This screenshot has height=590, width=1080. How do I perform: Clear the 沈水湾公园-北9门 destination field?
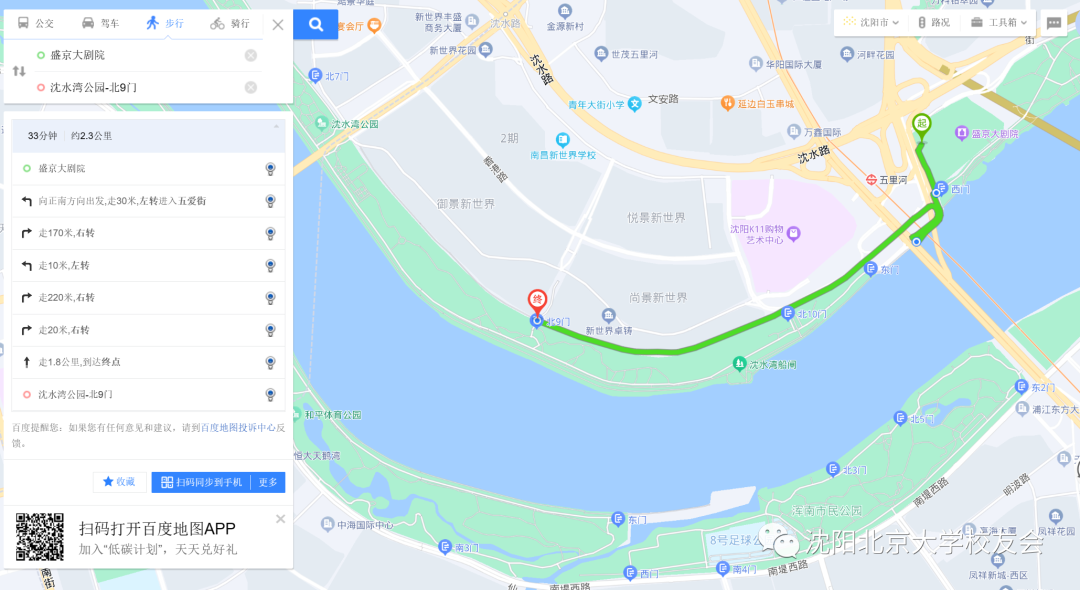pos(251,87)
